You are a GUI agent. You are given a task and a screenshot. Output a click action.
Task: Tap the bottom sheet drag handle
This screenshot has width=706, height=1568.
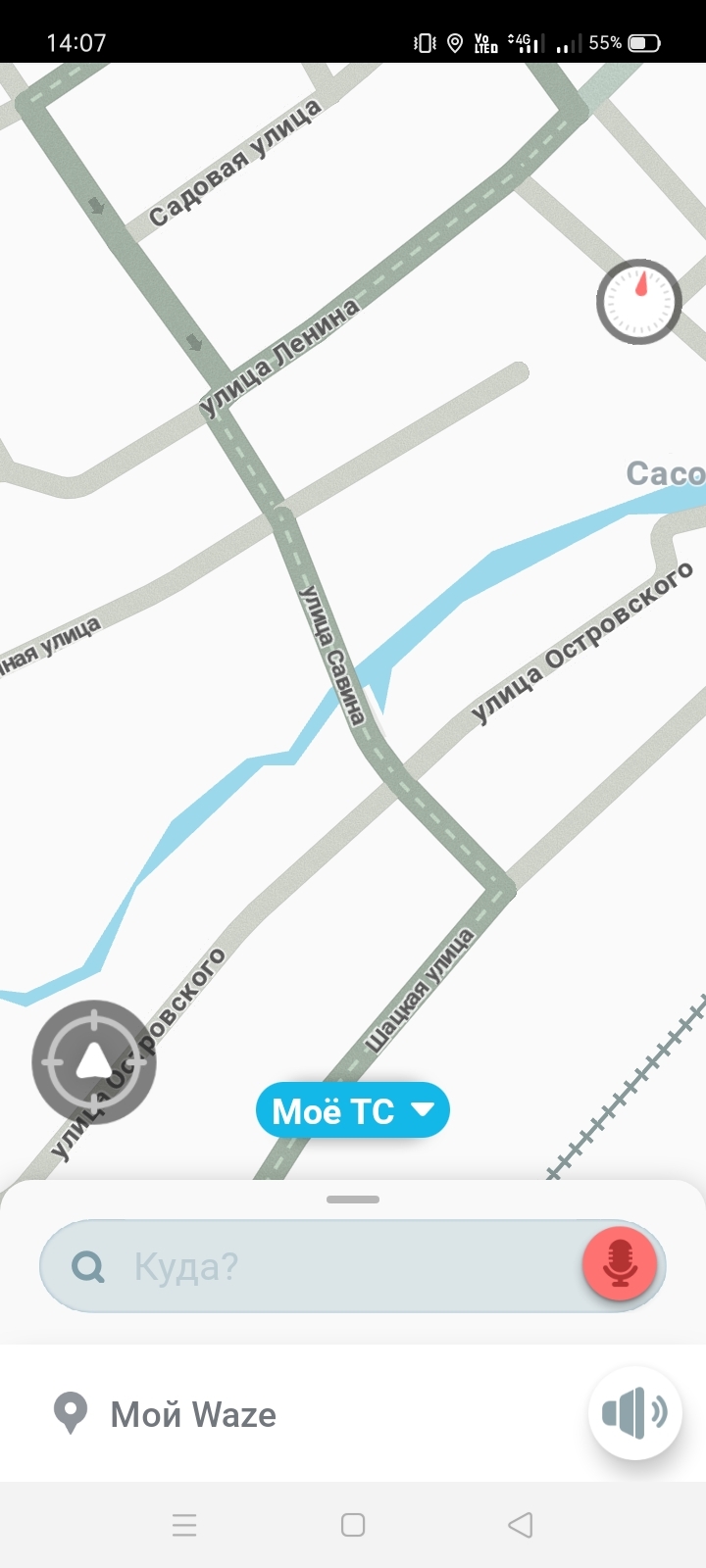click(x=353, y=1200)
